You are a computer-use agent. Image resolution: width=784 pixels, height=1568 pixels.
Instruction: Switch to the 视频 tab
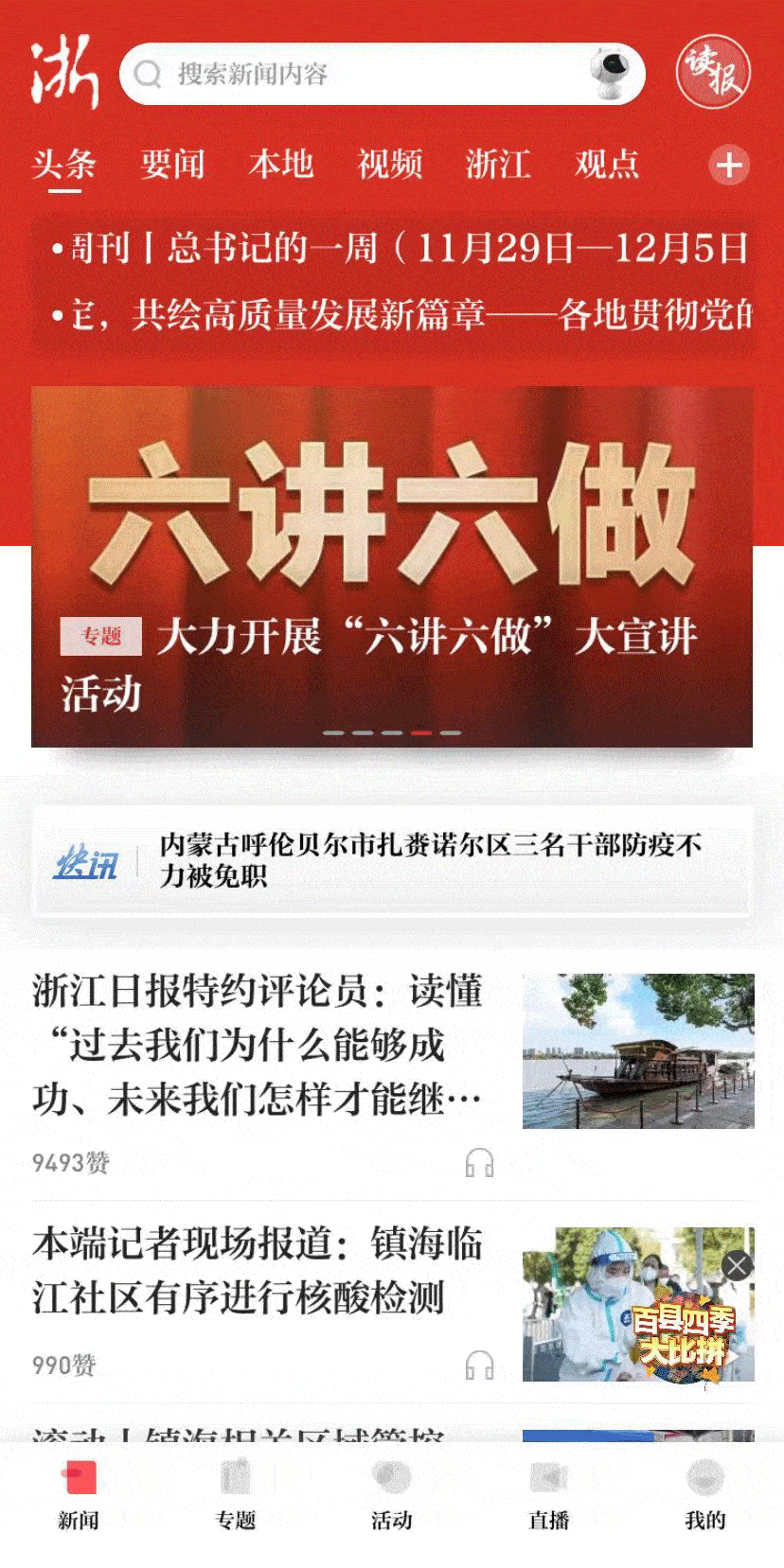click(x=389, y=165)
